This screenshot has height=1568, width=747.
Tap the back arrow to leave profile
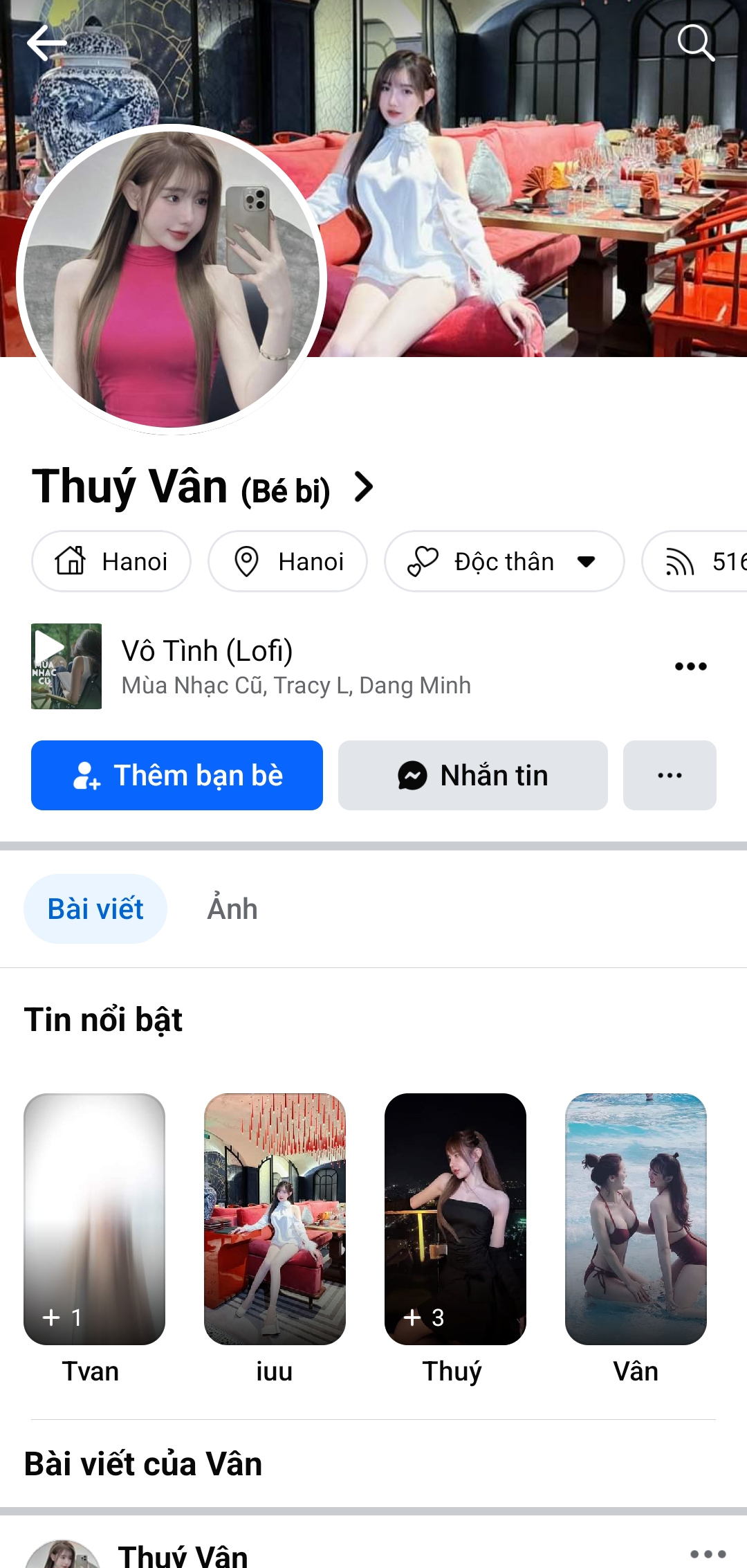(46, 44)
